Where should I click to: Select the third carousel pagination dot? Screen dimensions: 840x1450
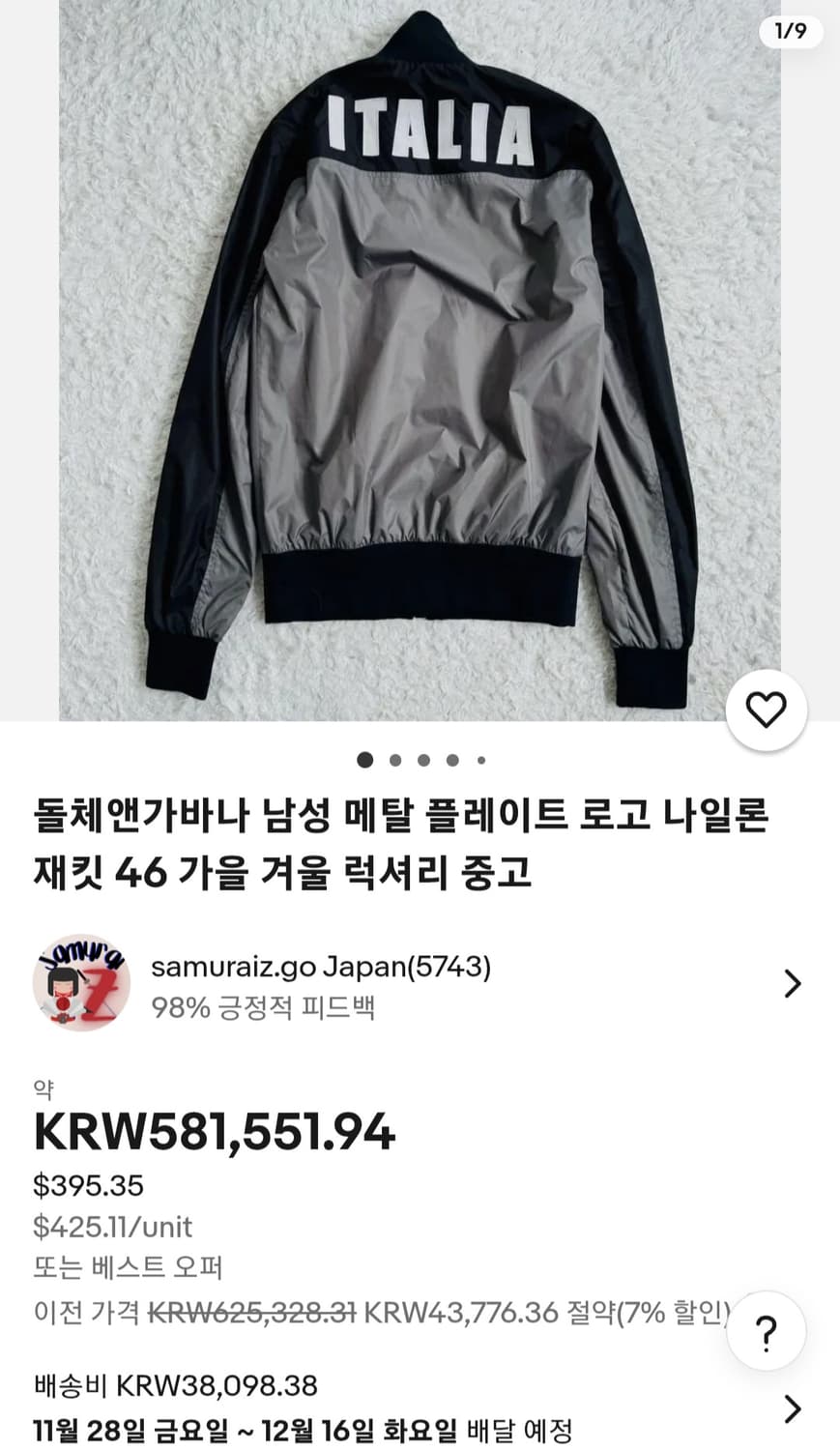[x=421, y=762]
